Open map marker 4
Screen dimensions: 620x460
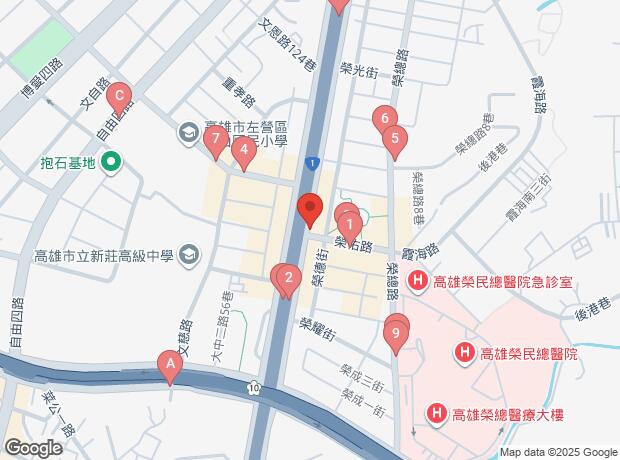pyautogui.click(x=244, y=153)
